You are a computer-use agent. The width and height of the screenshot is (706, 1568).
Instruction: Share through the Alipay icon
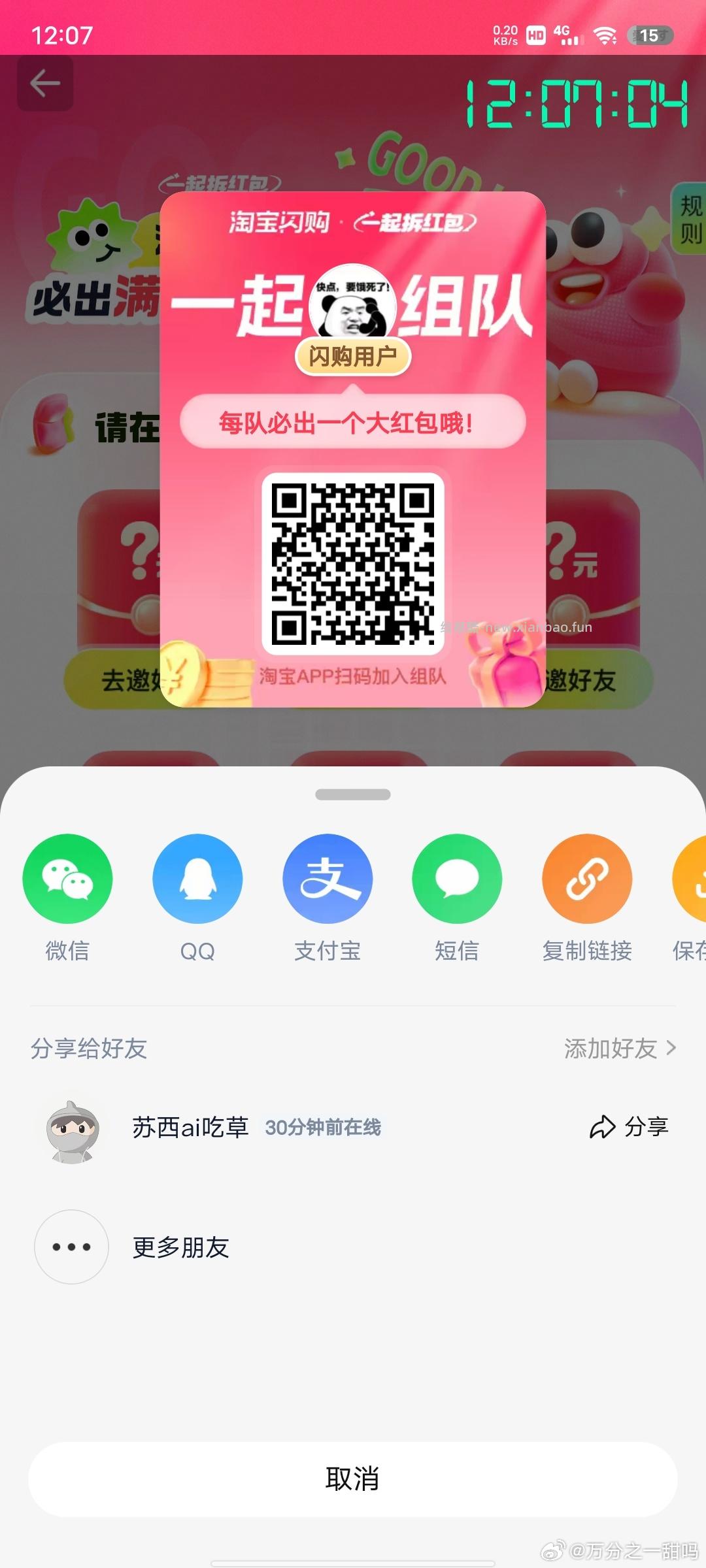328,879
